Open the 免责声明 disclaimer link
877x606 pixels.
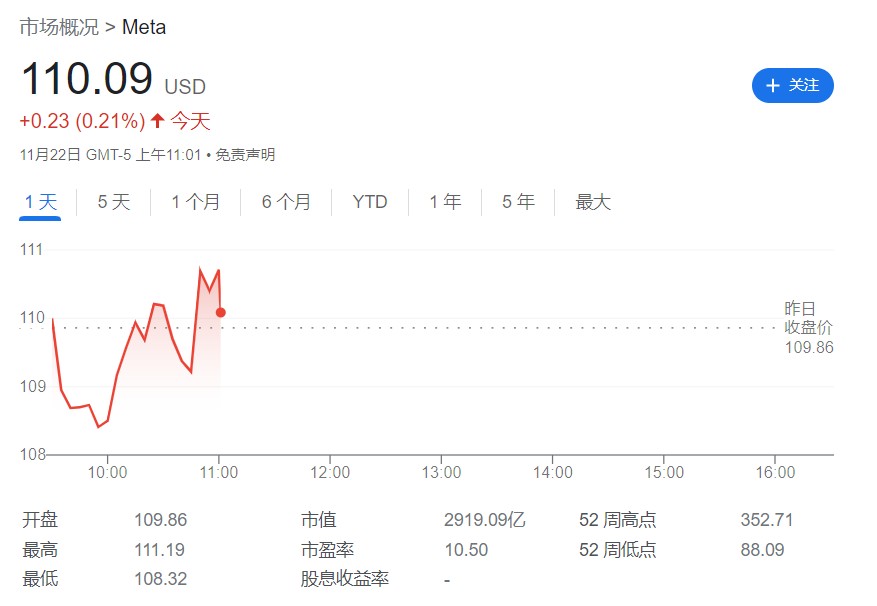tap(245, 155)
